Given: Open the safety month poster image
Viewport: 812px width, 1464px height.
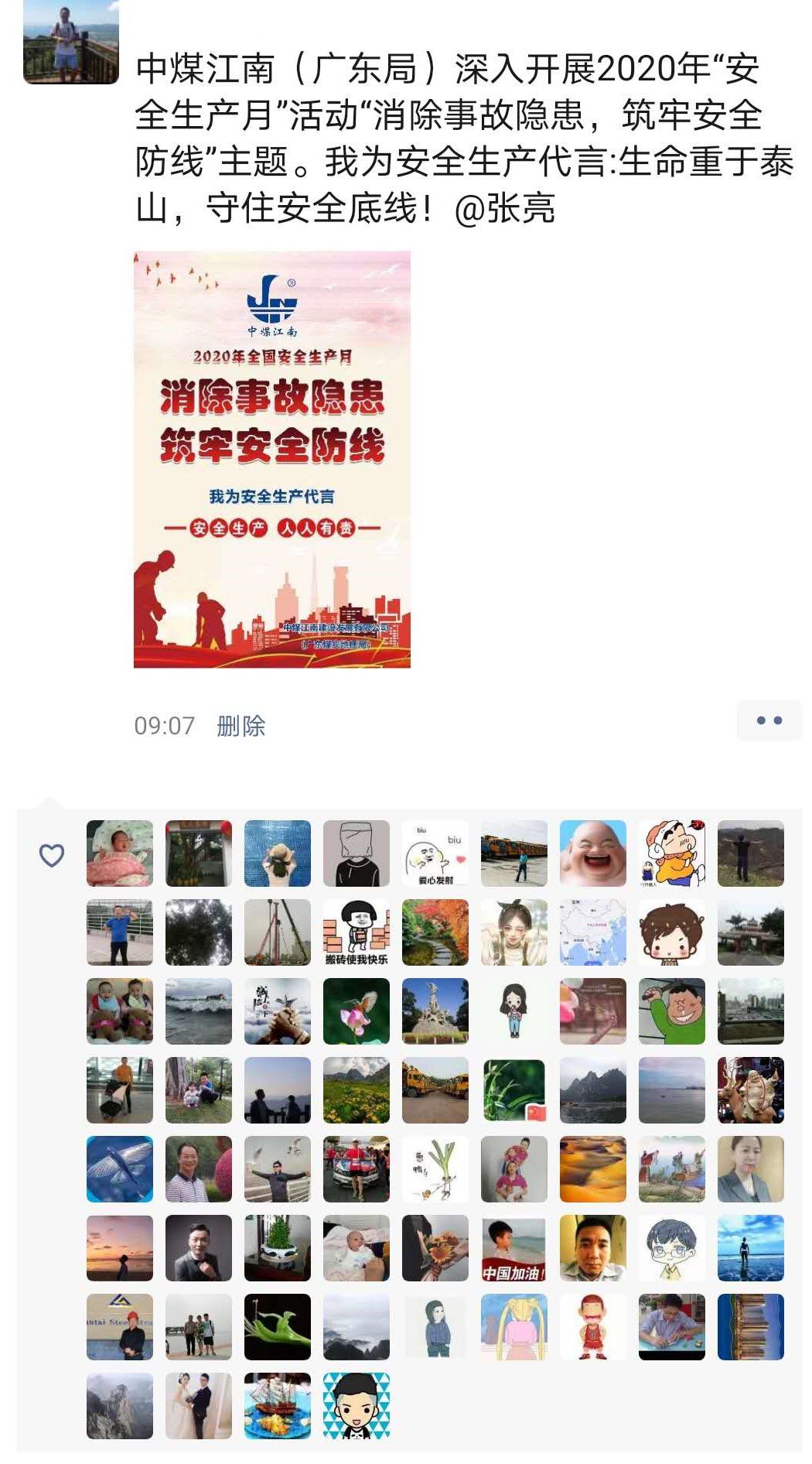Looking at the screenshot, I should tap(272, 459).
